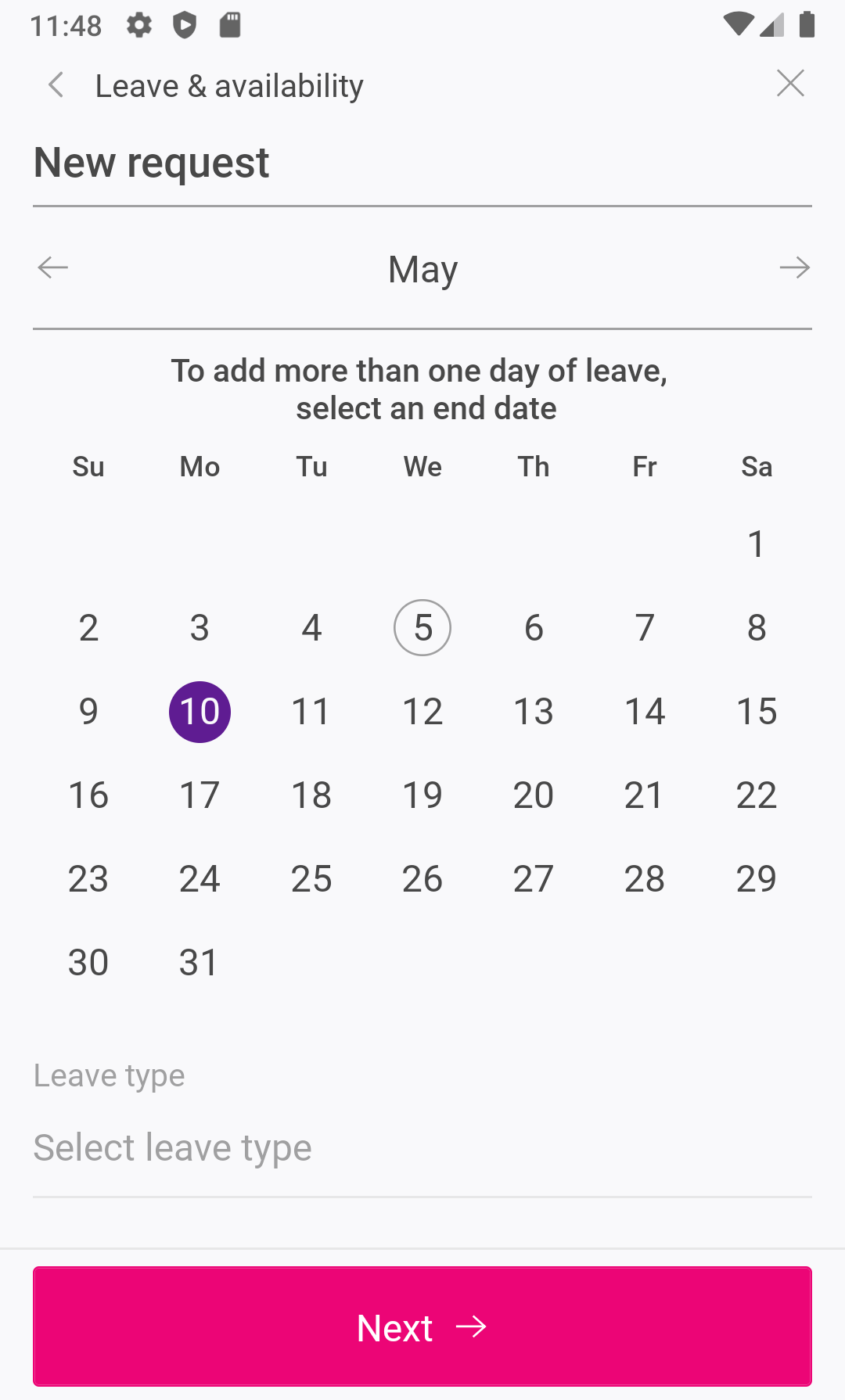
Task: Select May 1 on the calendar
Action: [756, 544]
